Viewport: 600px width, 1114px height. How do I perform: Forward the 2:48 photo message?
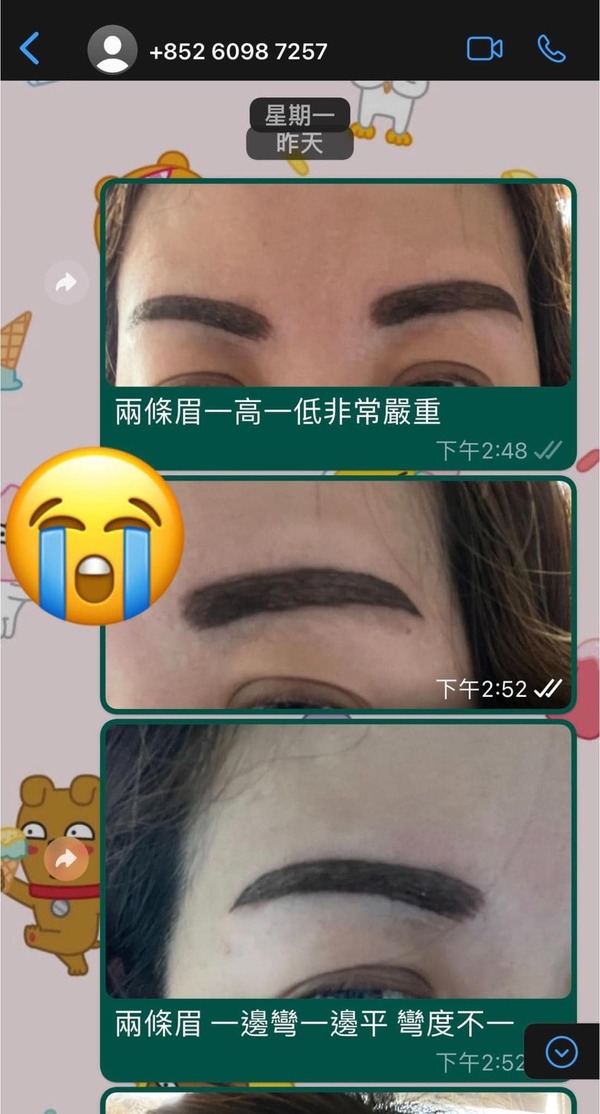[66, 284]
